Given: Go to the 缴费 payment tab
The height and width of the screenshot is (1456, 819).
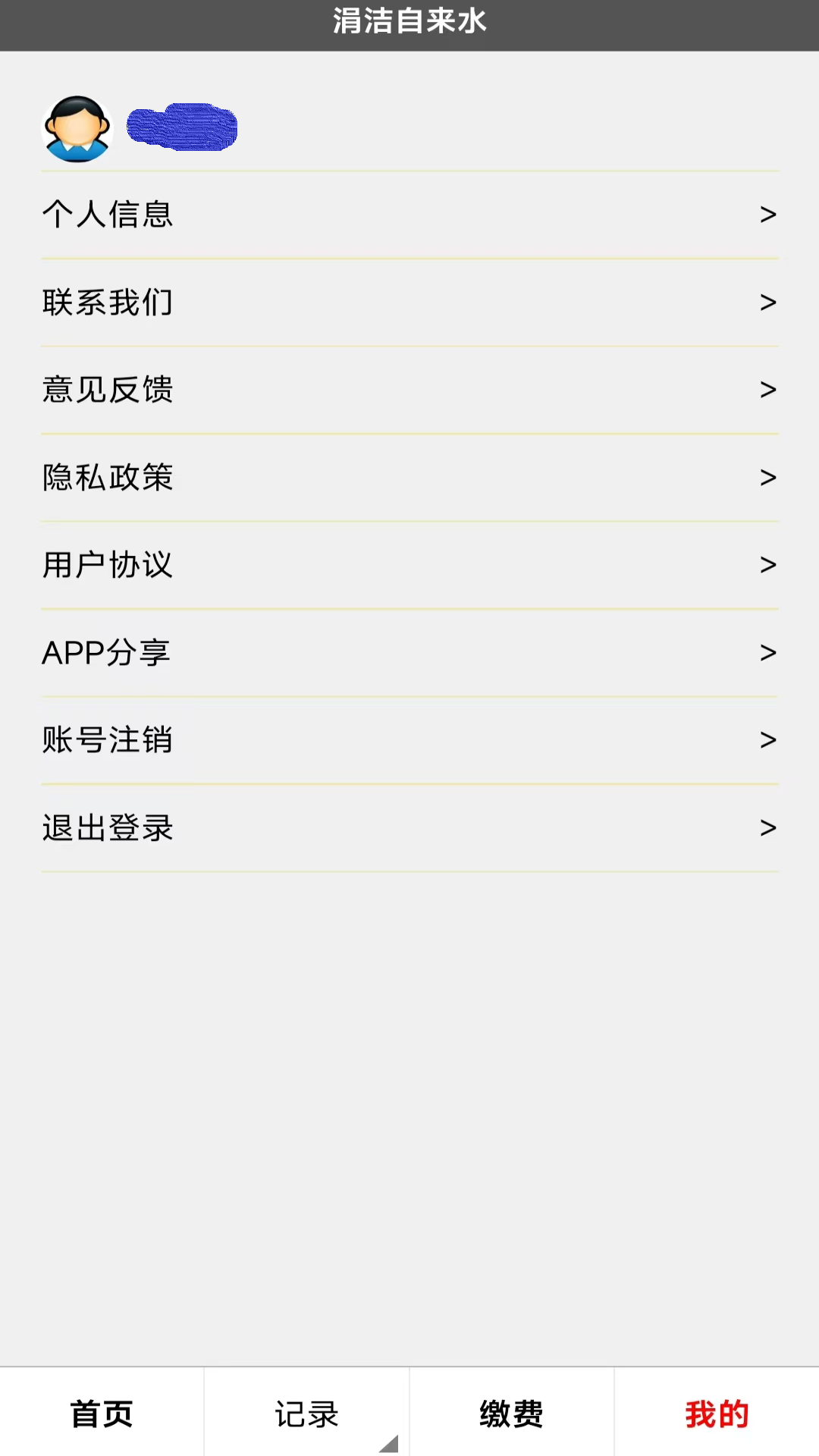Looking at the screenshot, I should coord(511,1414).
